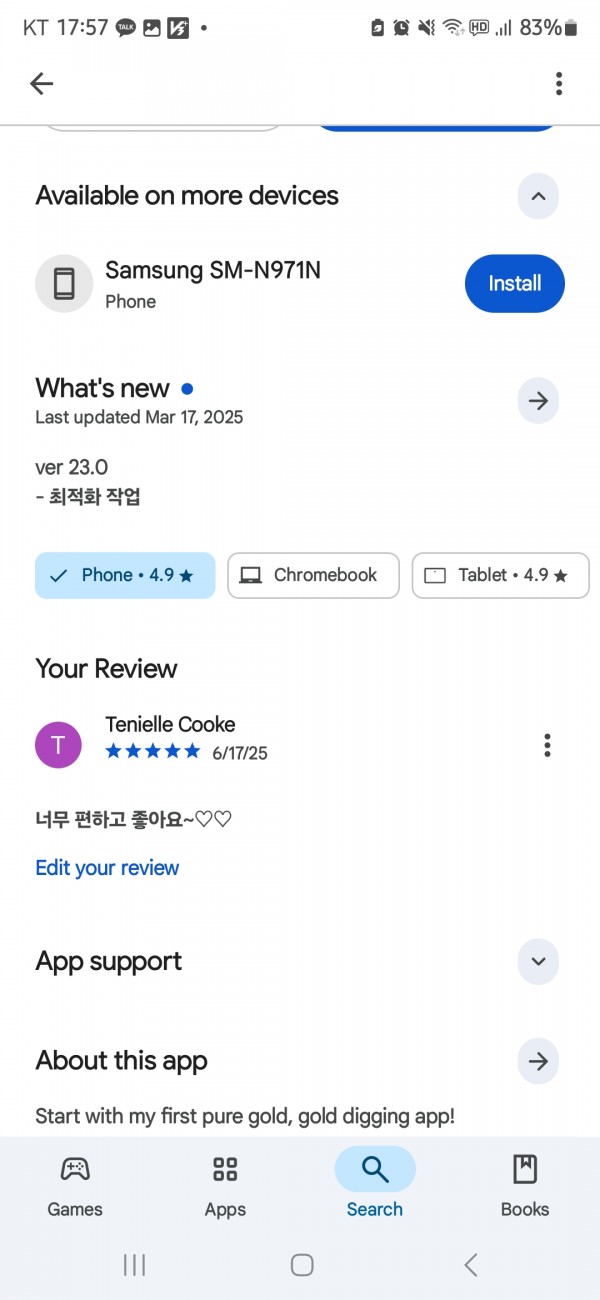This screenshot has height=1300, width=600.
Task: Go back using the top arrow
Action: 41,84
